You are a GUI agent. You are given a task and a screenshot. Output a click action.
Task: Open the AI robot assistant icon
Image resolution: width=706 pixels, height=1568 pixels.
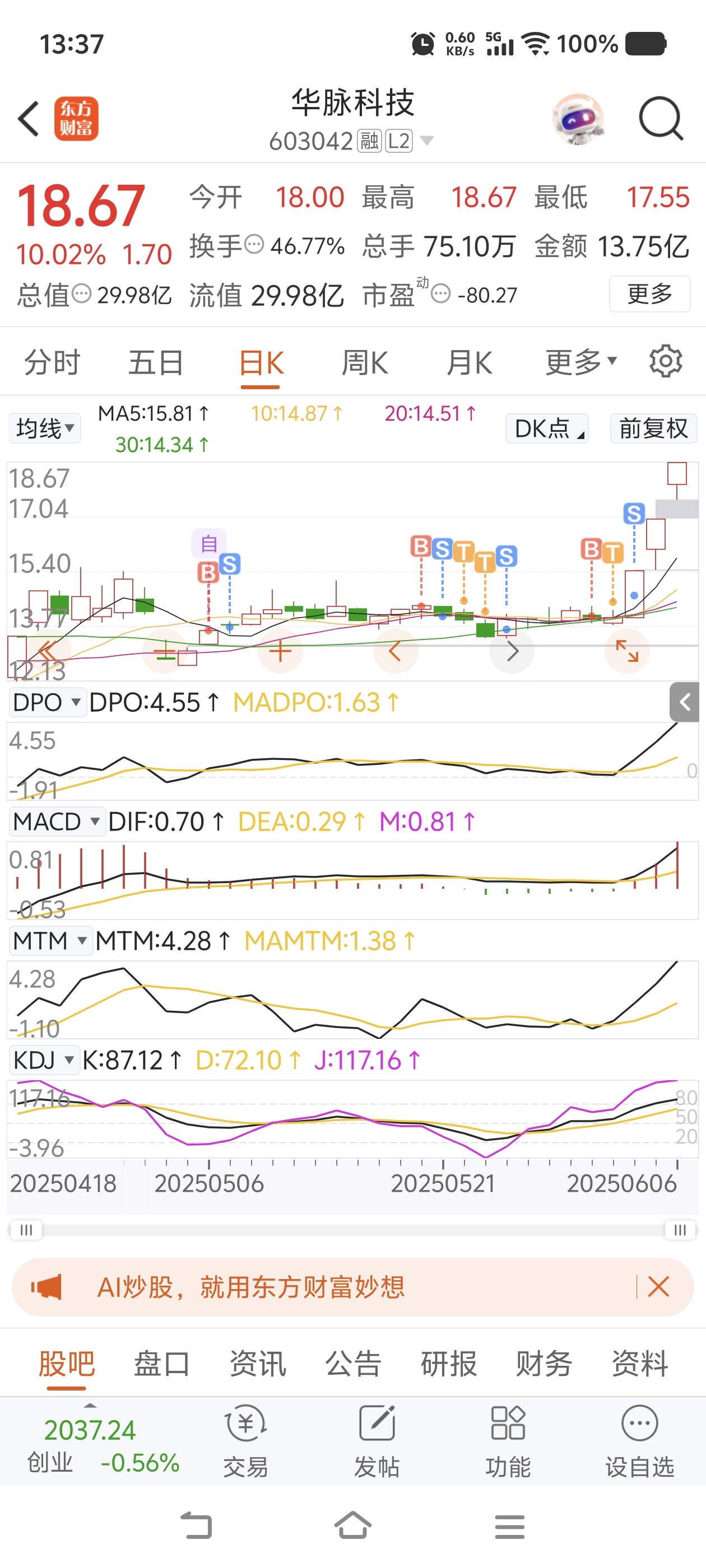(578, 119)
